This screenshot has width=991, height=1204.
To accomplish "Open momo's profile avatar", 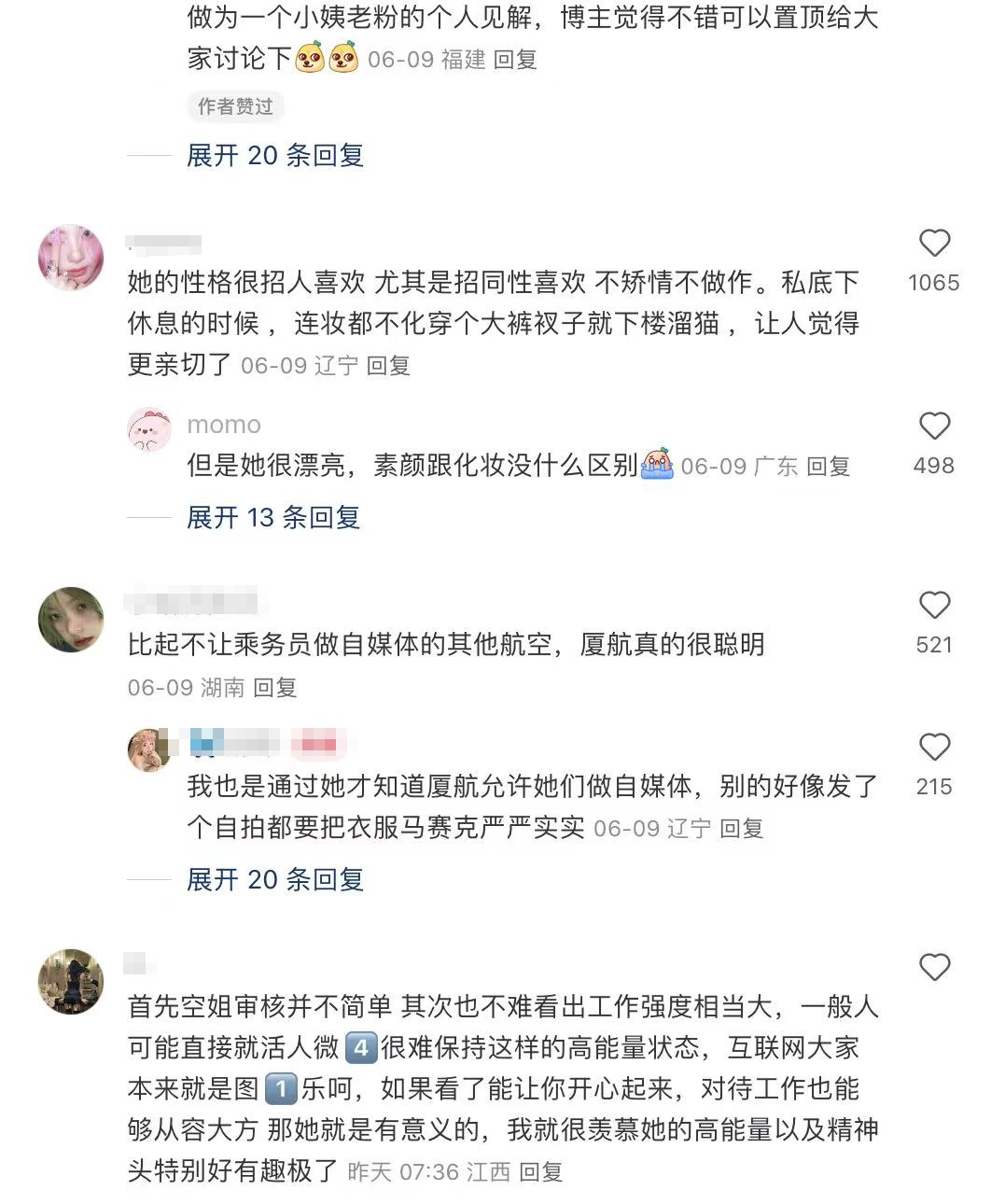I will coord(149,429).
